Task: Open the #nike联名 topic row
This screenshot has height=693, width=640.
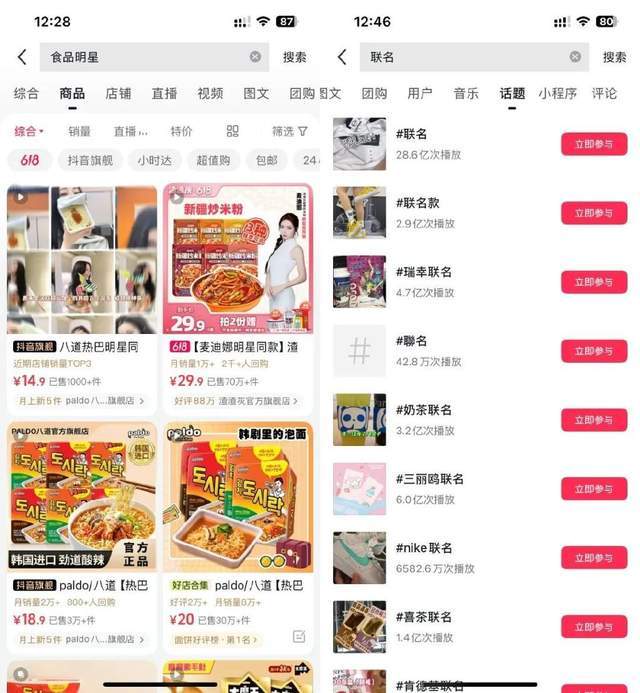Action: (440, 557)
